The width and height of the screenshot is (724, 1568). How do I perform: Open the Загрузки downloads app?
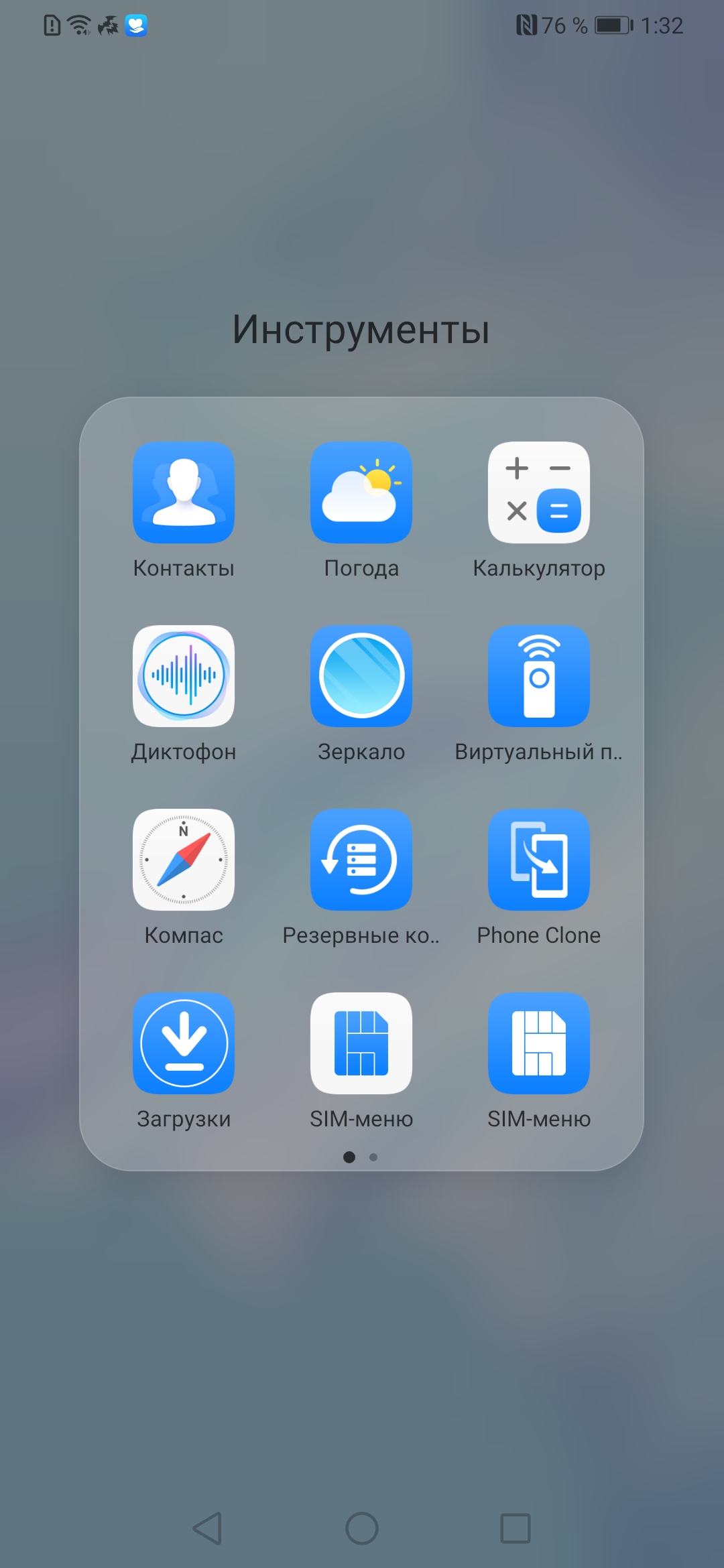pos(184,1043)
